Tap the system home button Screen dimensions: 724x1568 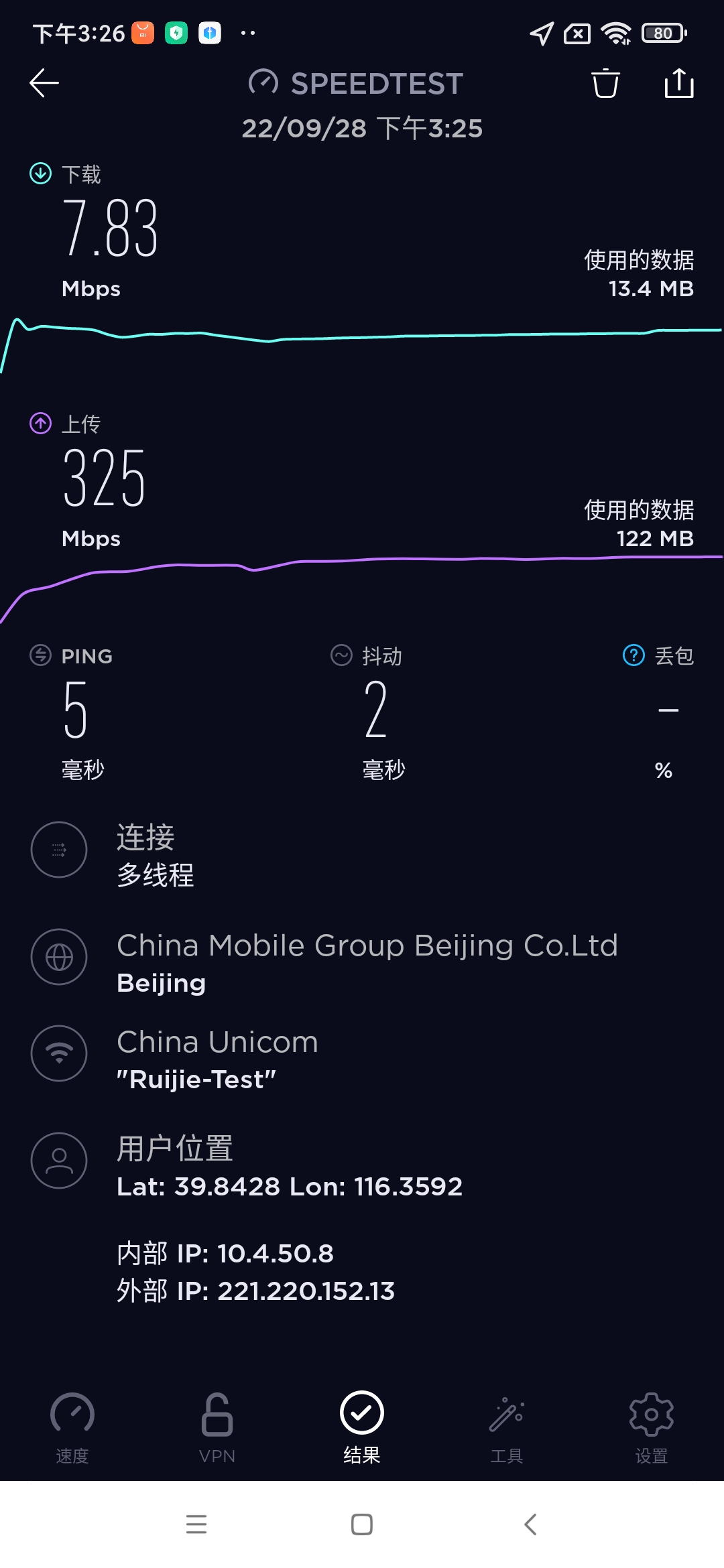362,1524
